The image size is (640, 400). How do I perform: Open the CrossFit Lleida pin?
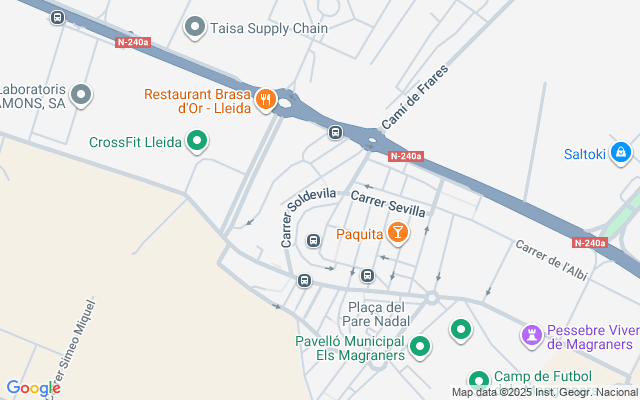tap(197, 142)
